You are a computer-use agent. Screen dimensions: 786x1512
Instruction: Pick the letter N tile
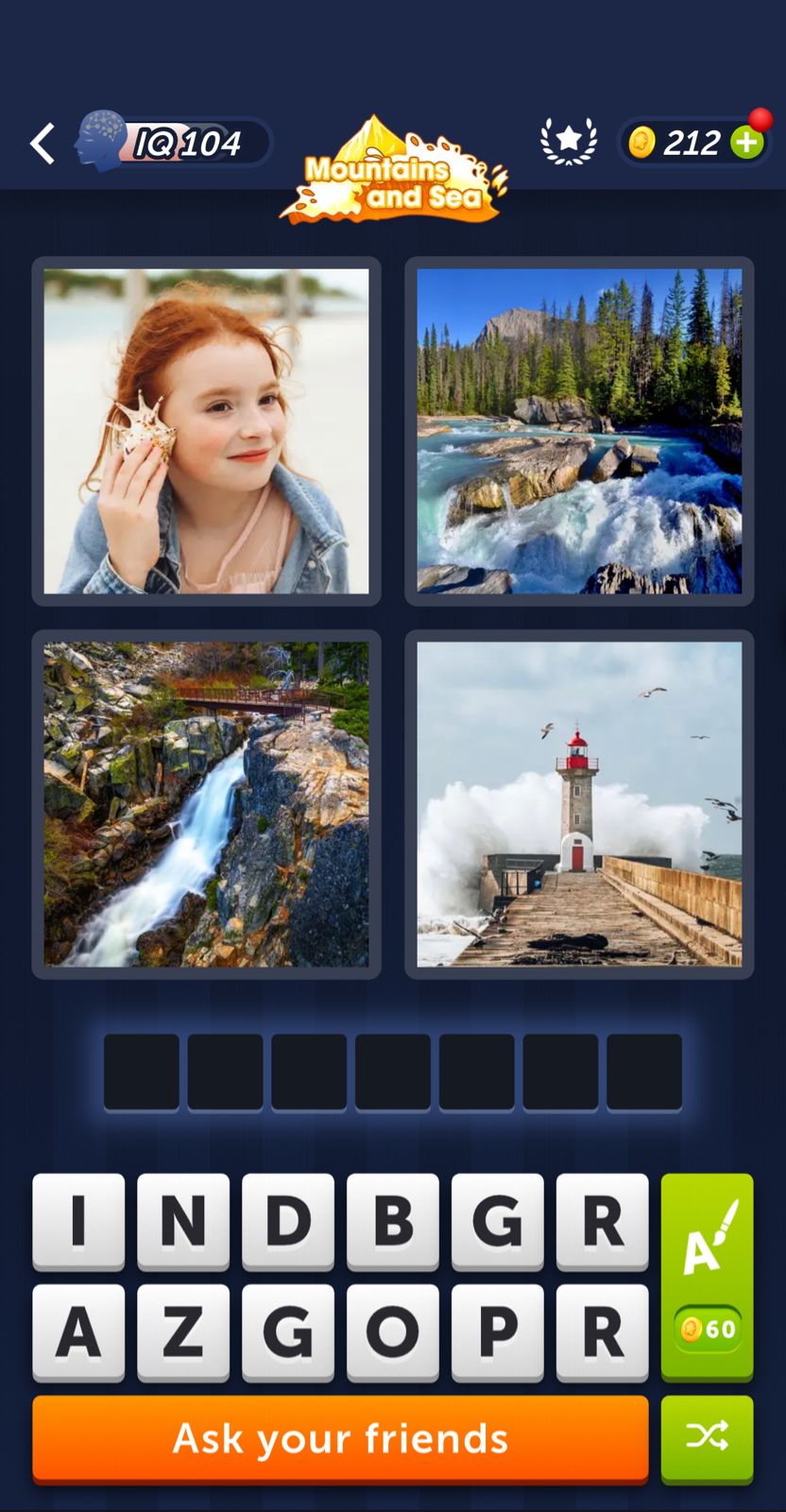(x=183, y=1221)
